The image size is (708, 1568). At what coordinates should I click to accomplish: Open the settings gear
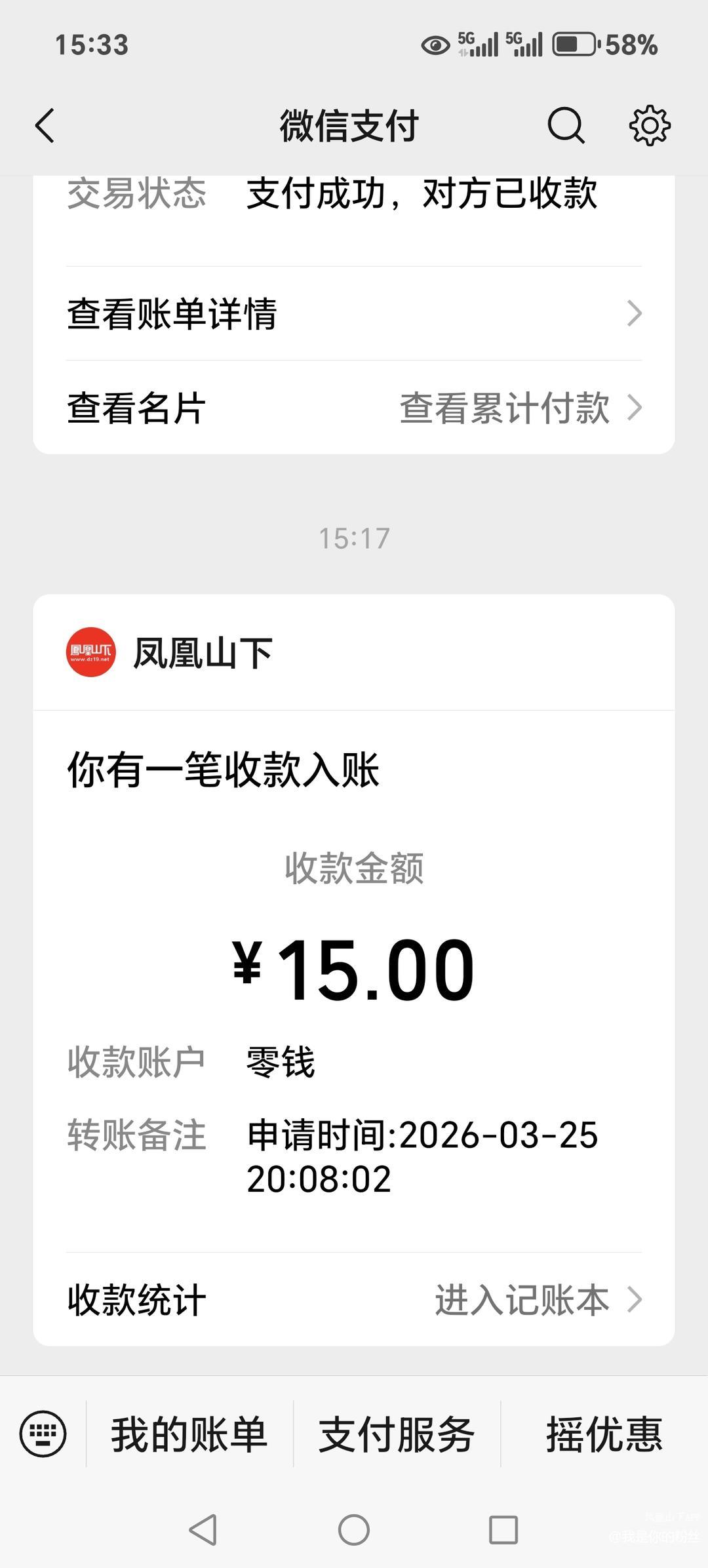[650, 125]
